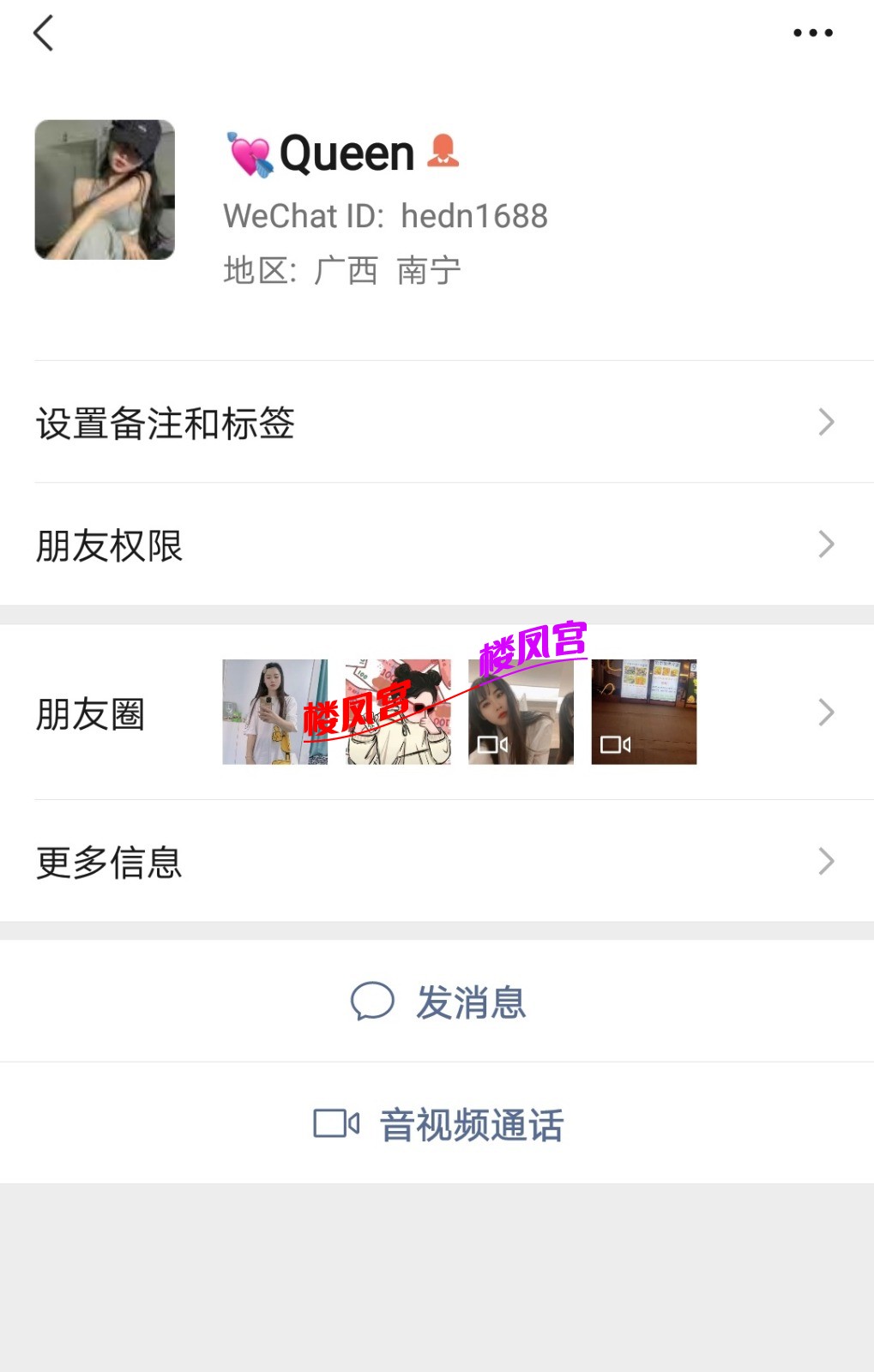This screenshot has height=1372, width=874.
Task: Open the three-dot overflow menu
Action: 812,33
